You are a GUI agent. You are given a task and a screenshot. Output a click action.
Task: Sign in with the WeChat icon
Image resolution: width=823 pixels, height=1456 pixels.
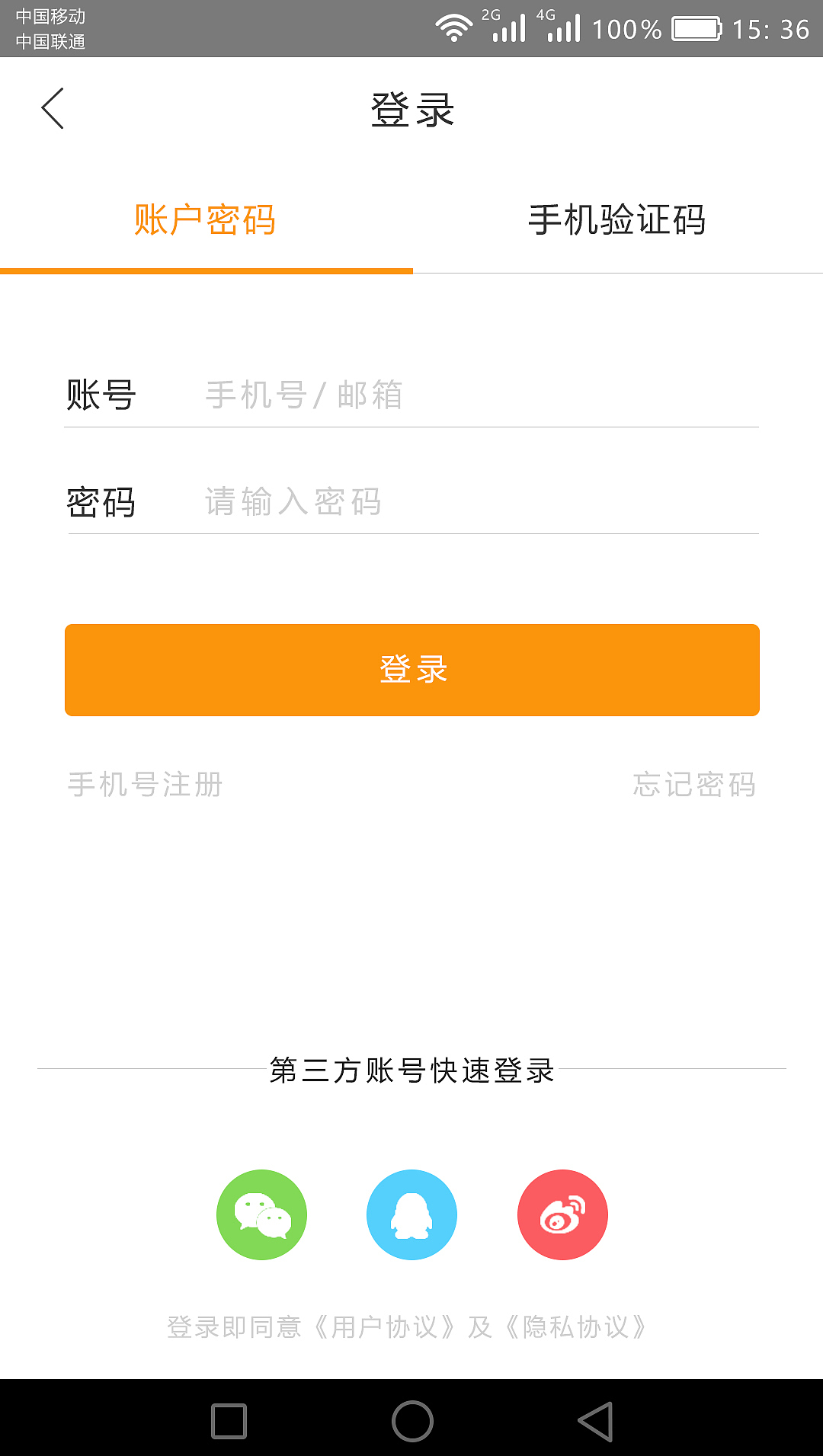coord(261,1214)
